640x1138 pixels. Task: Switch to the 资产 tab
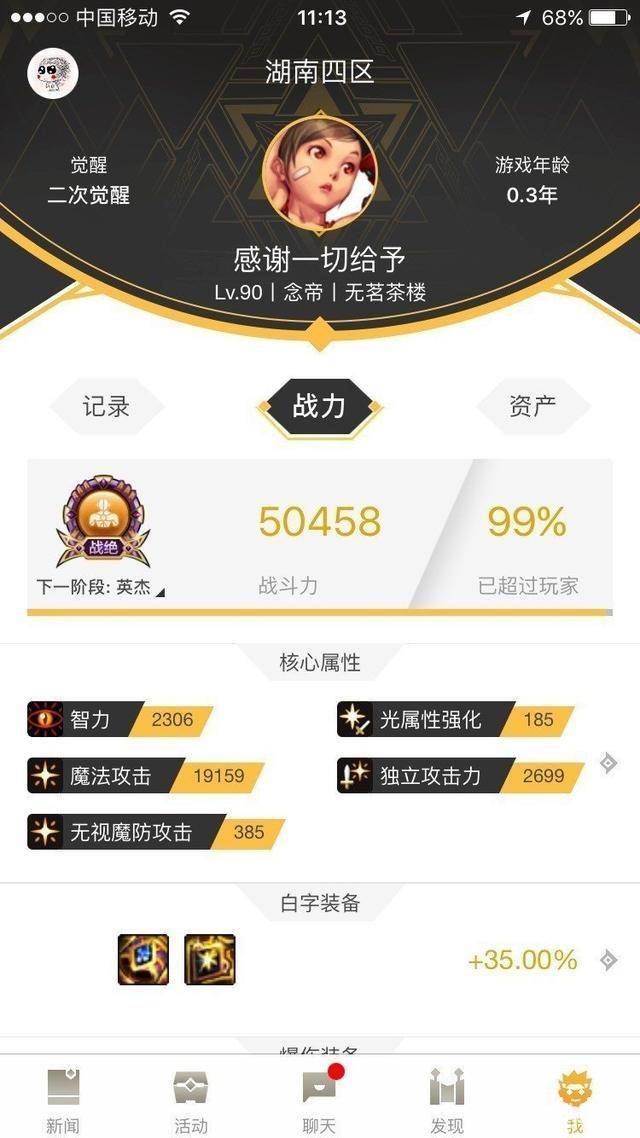(532, 406)
